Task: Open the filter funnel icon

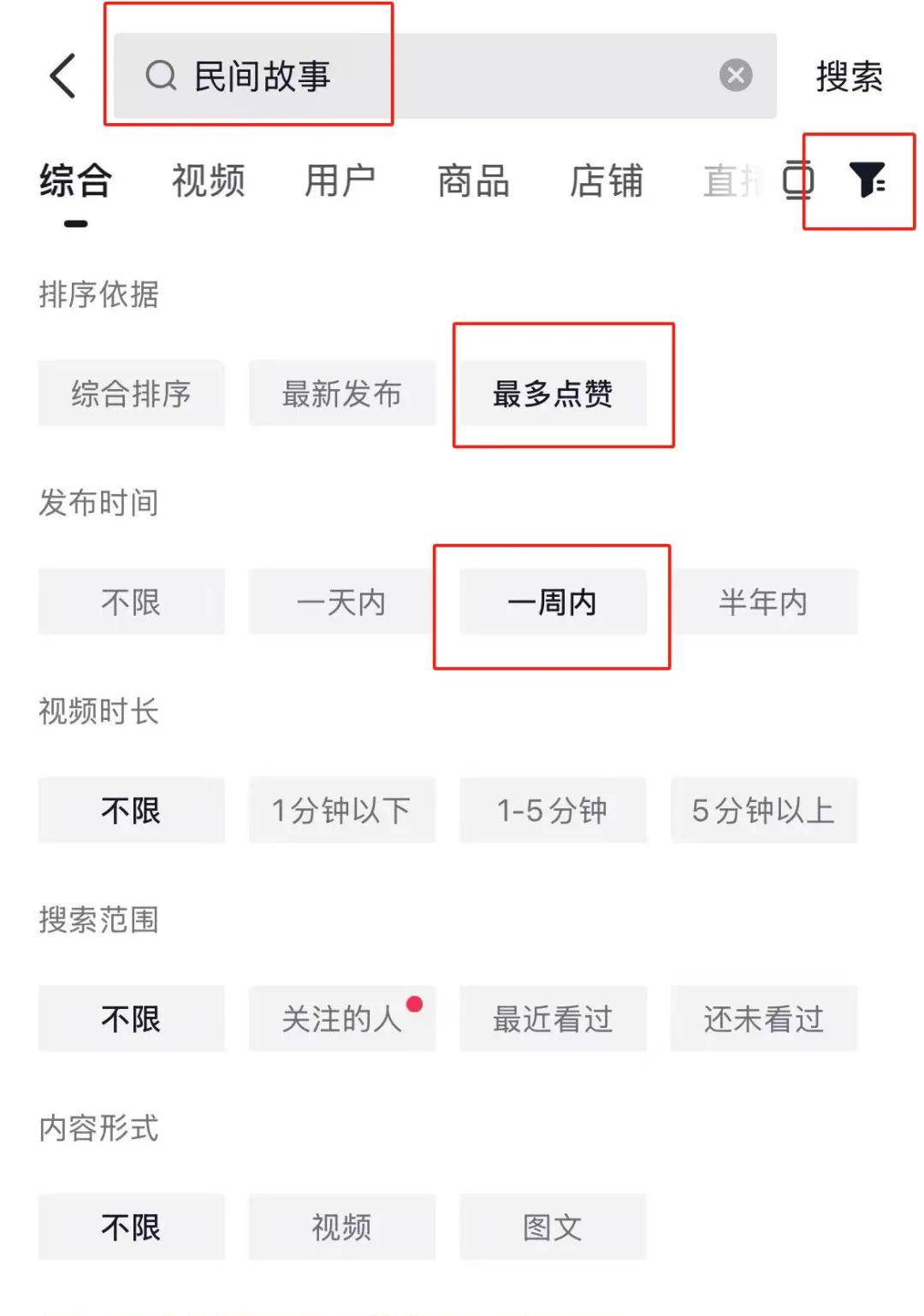Action: 866,180
